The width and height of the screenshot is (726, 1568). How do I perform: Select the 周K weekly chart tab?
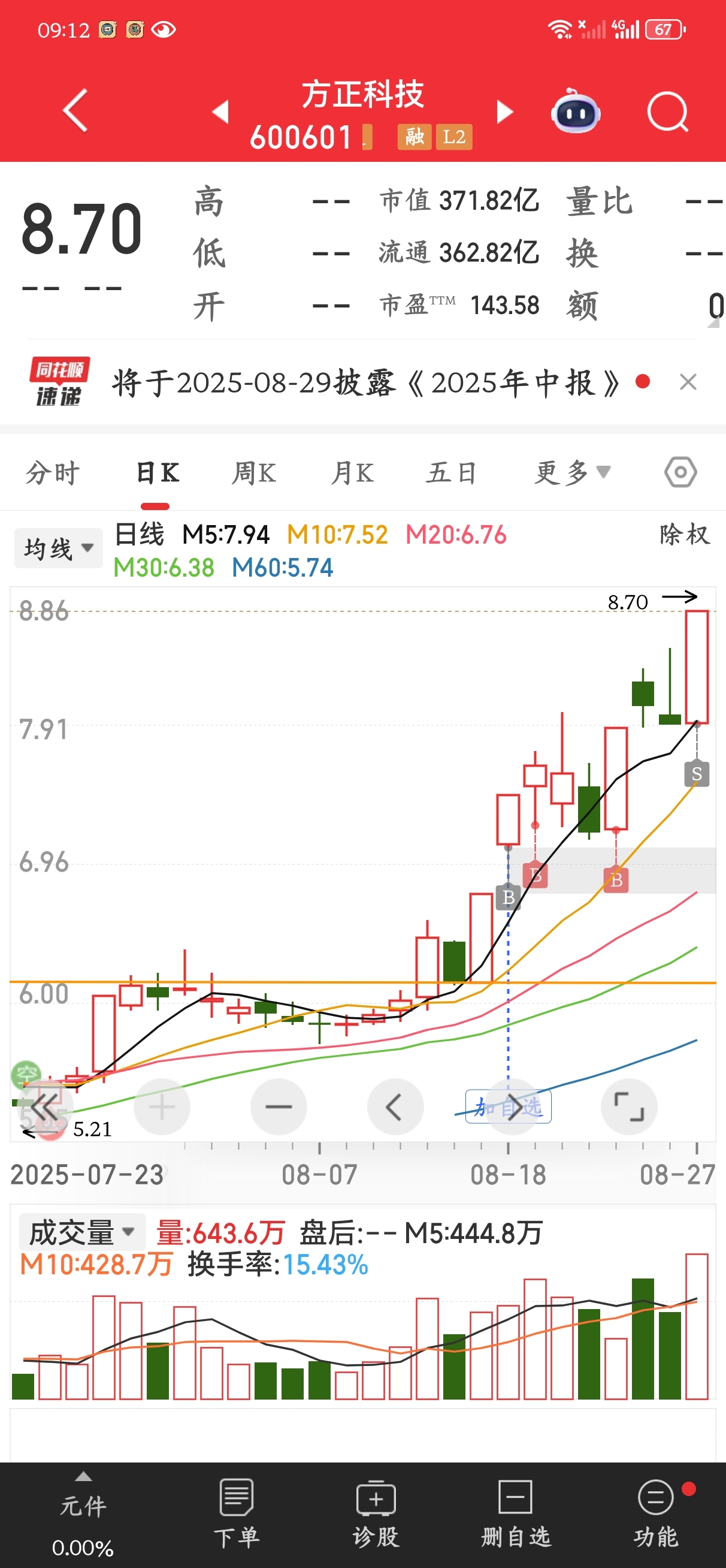click(x=255, y=473)
